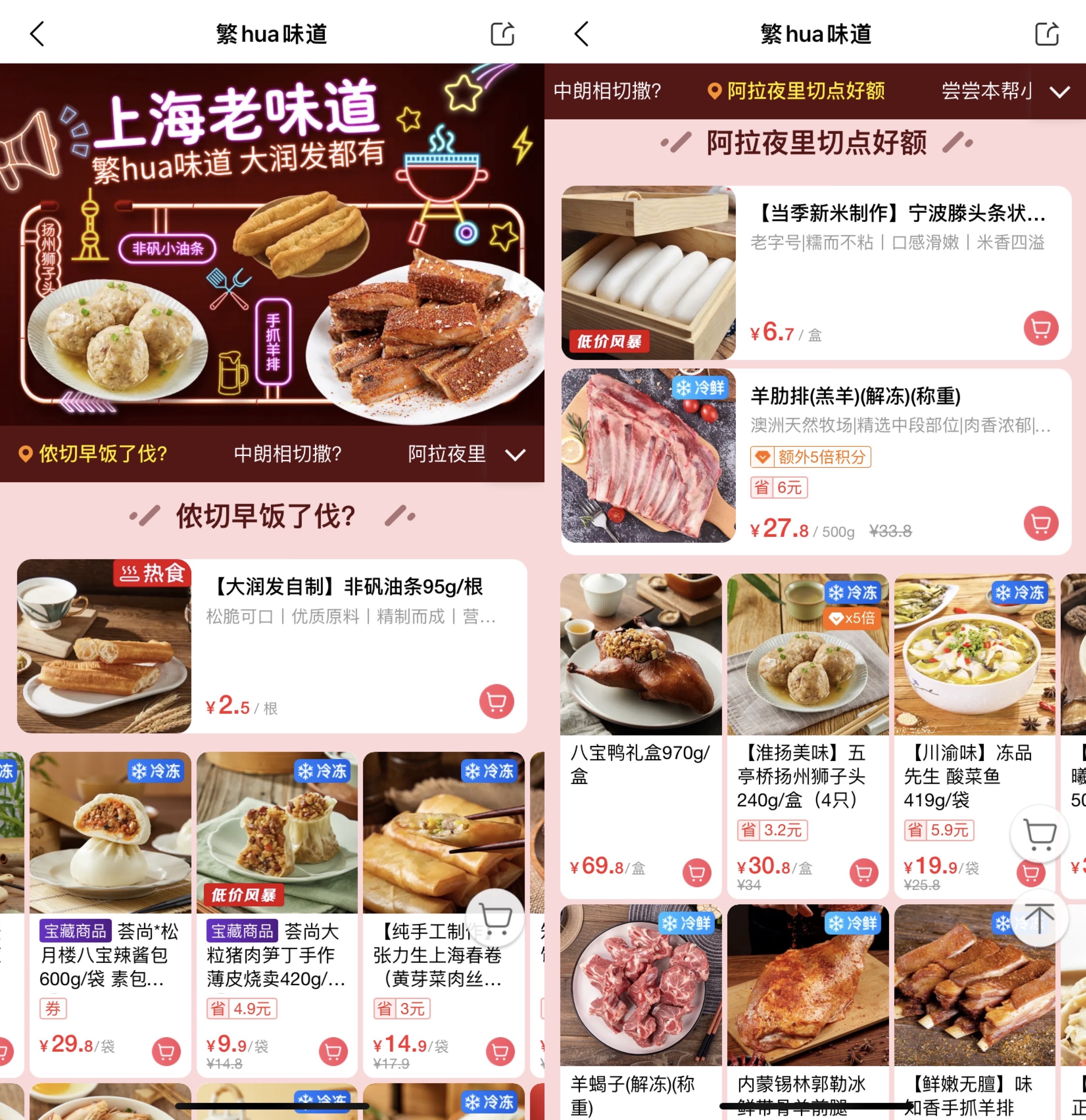Switch to the 尝尝本帮 category tab

coord(985,91)
